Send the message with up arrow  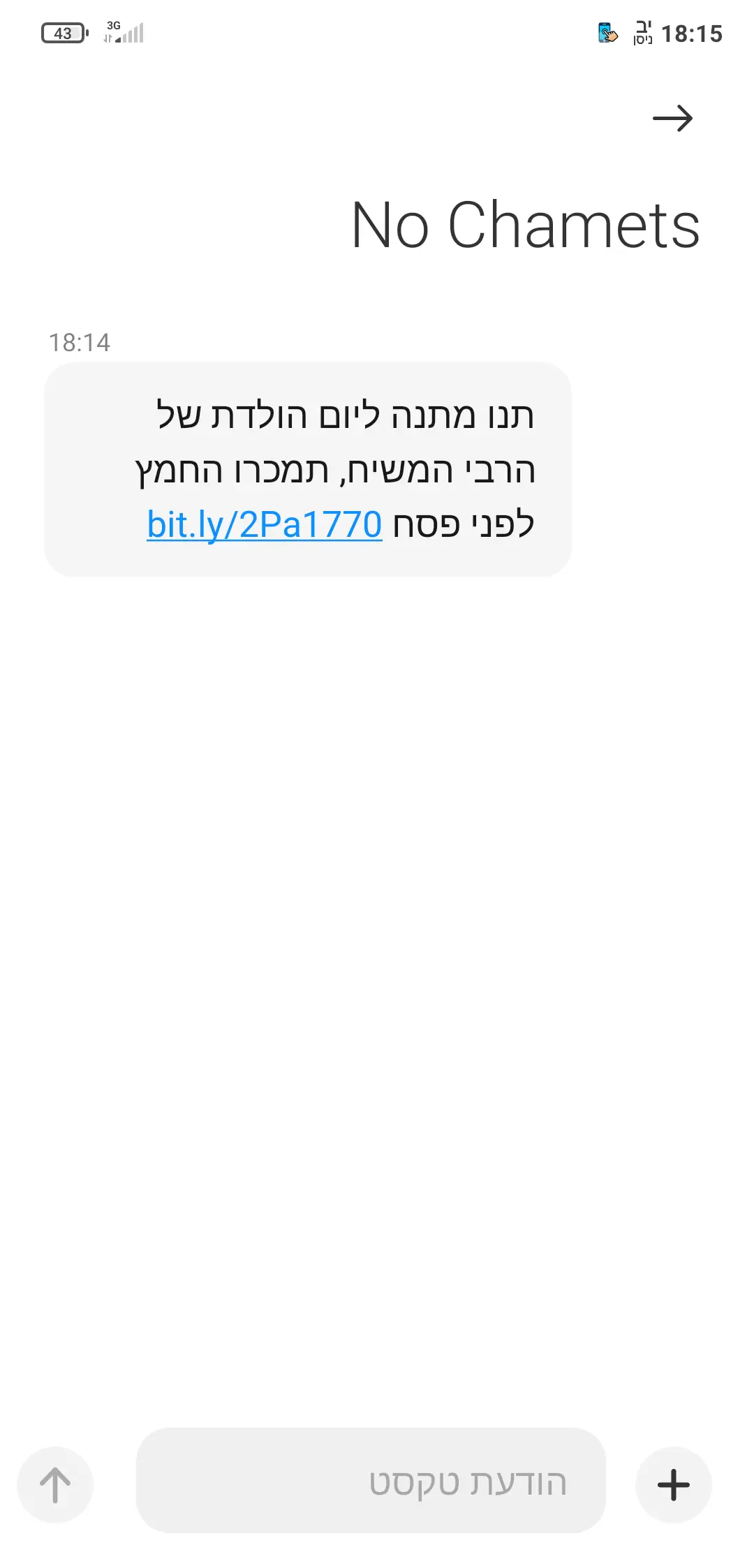pyautogui.click(x=55, y=1484)
